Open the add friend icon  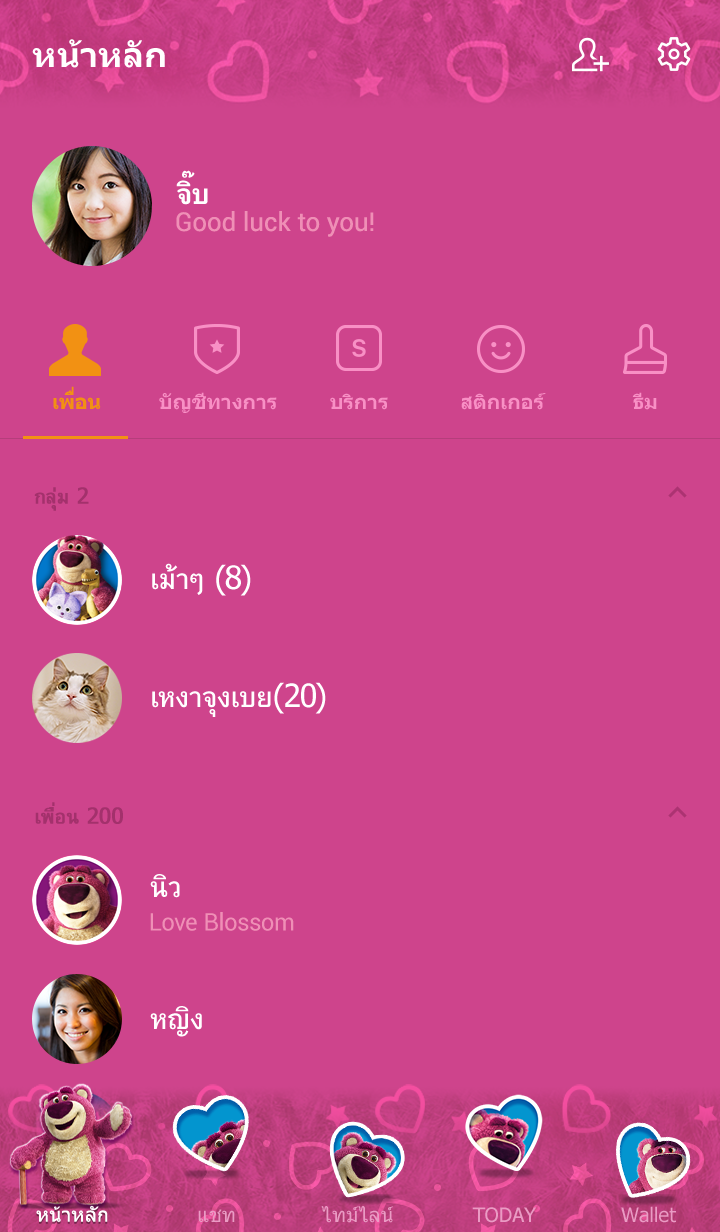click(x=589, y=55)
